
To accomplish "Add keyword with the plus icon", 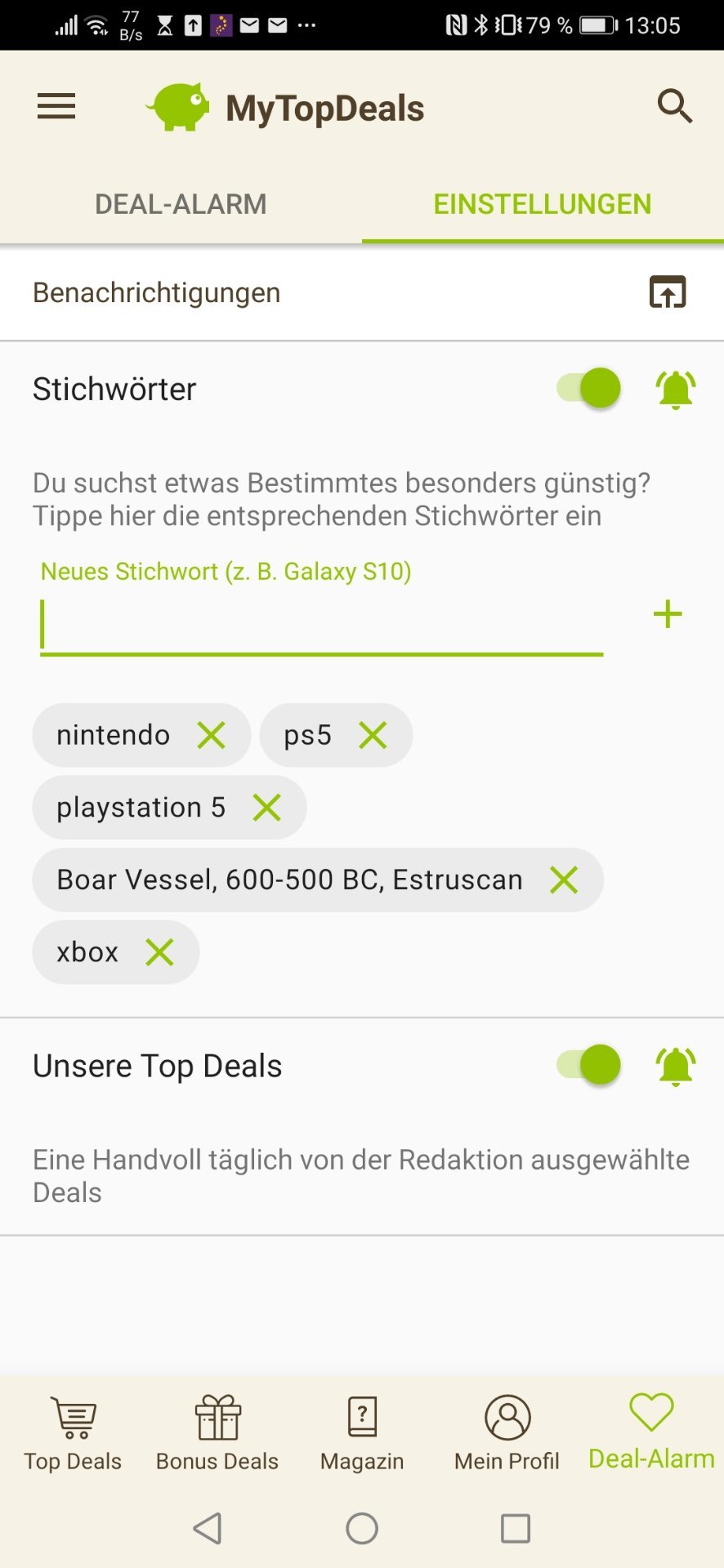I will click(x=667, y=615).
